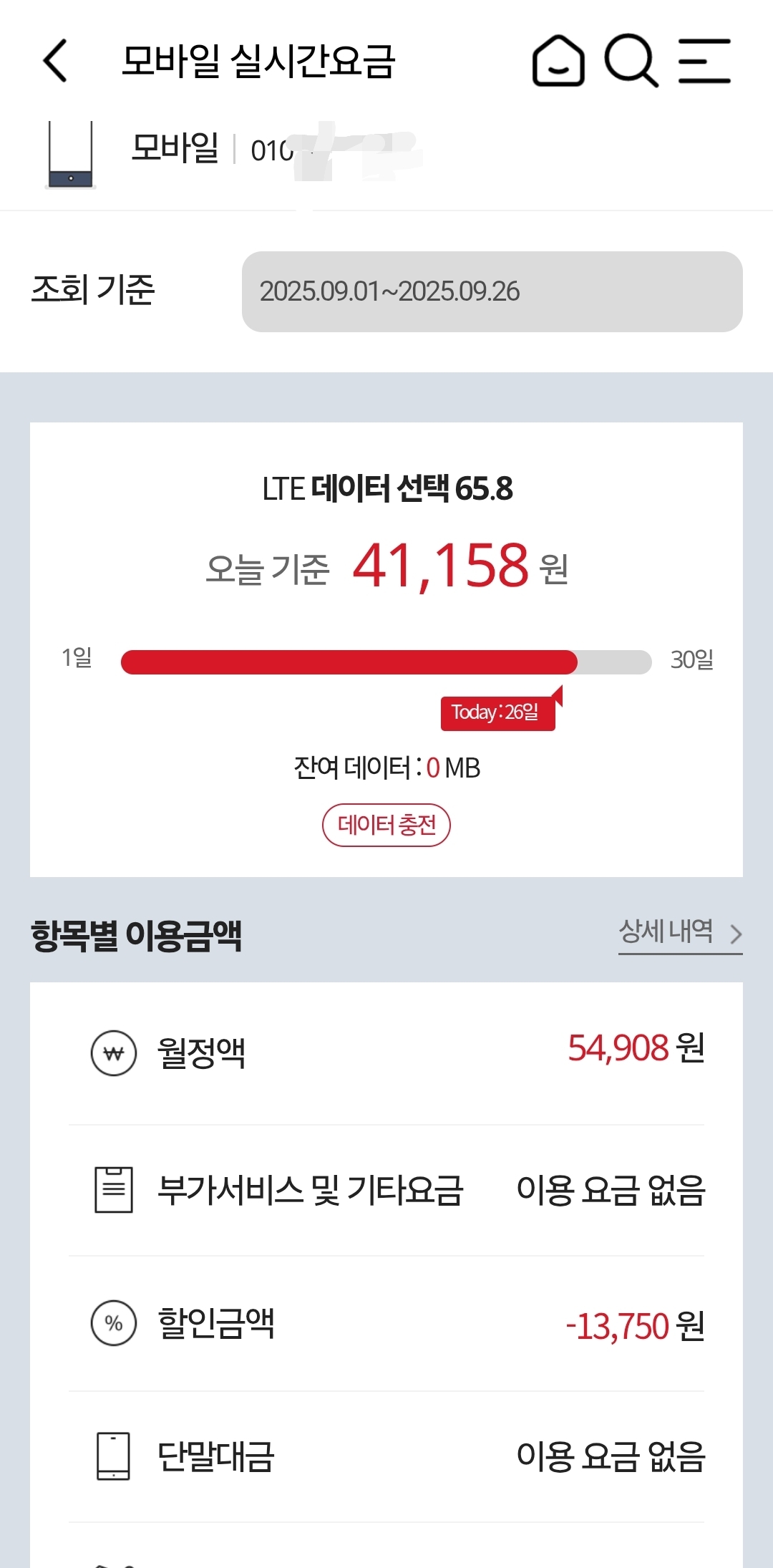Open the search magnifier icon
Viewport: 773px width, 1568px height.
(x=631, y=61)
